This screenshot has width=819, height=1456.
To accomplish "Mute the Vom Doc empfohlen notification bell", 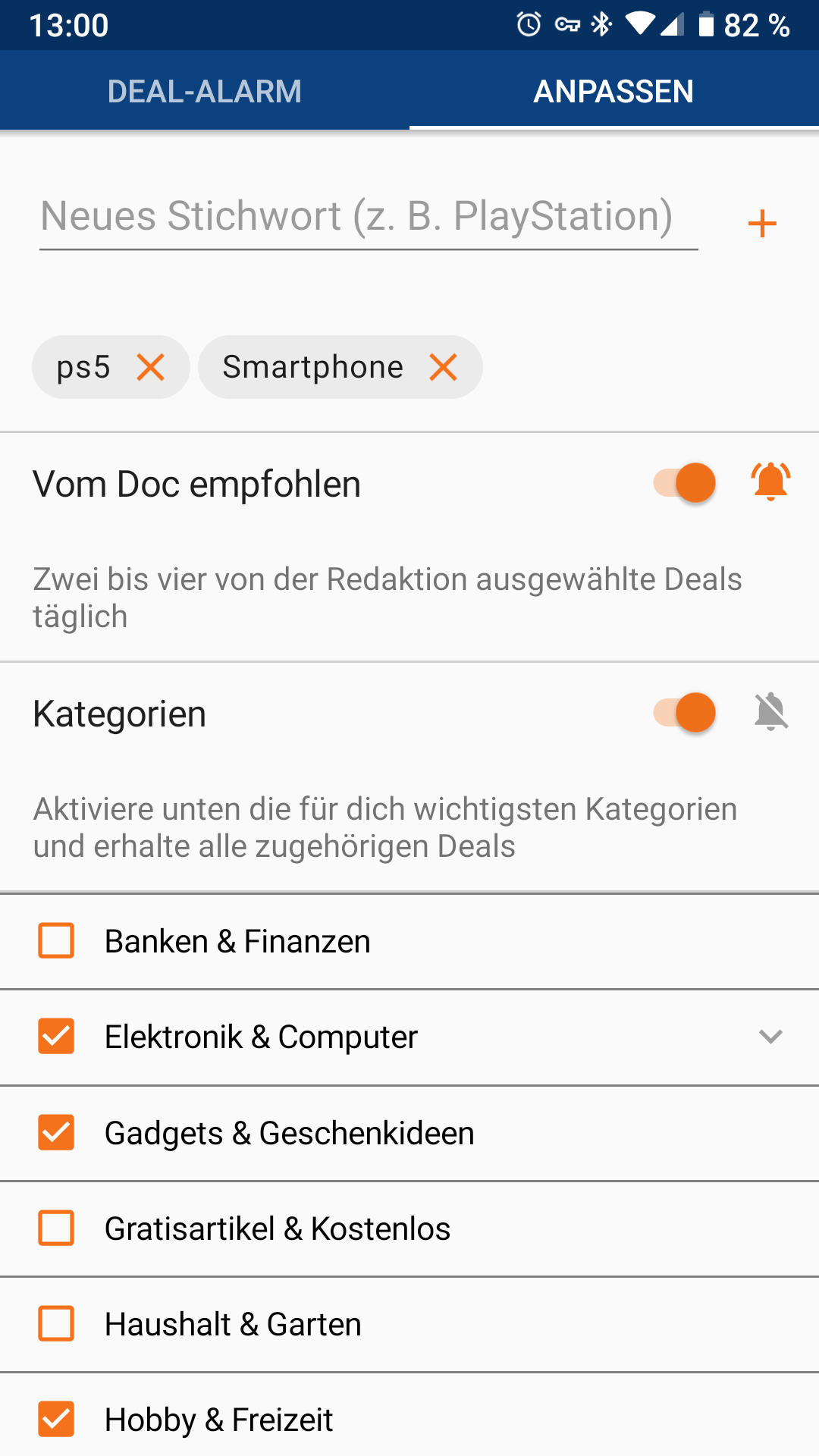I will point(771,482).
